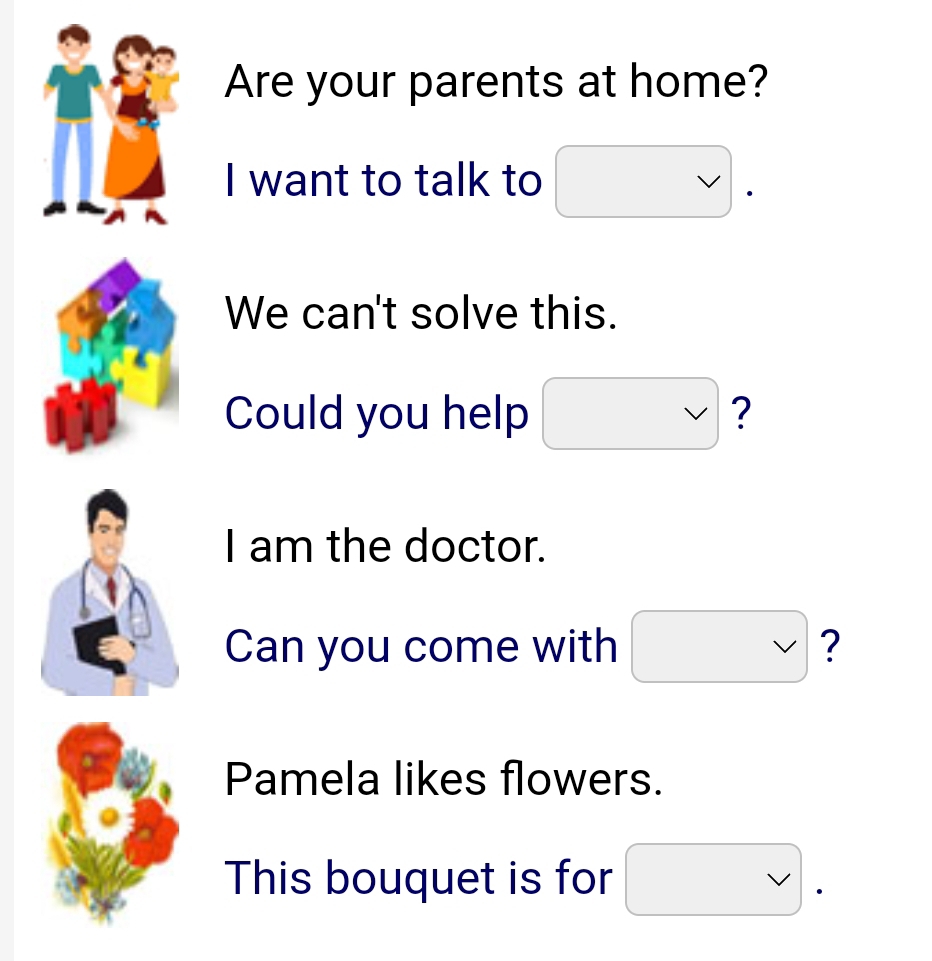Open the dropdown after 'I want to talk to'
Image resolution: width=932 pixels, height=961 pixels.
point(643,181)
